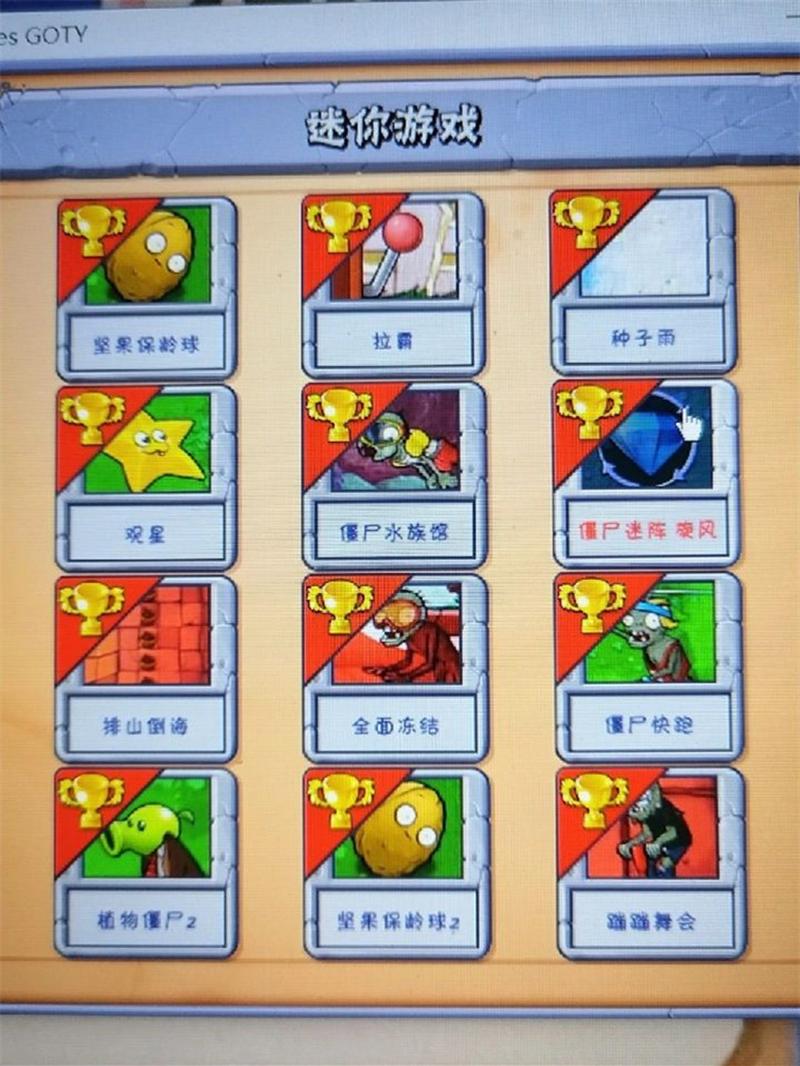The image size is (800, 1066).
Task: Play the 排山倒海 mini-game
Action: (146, 668)
